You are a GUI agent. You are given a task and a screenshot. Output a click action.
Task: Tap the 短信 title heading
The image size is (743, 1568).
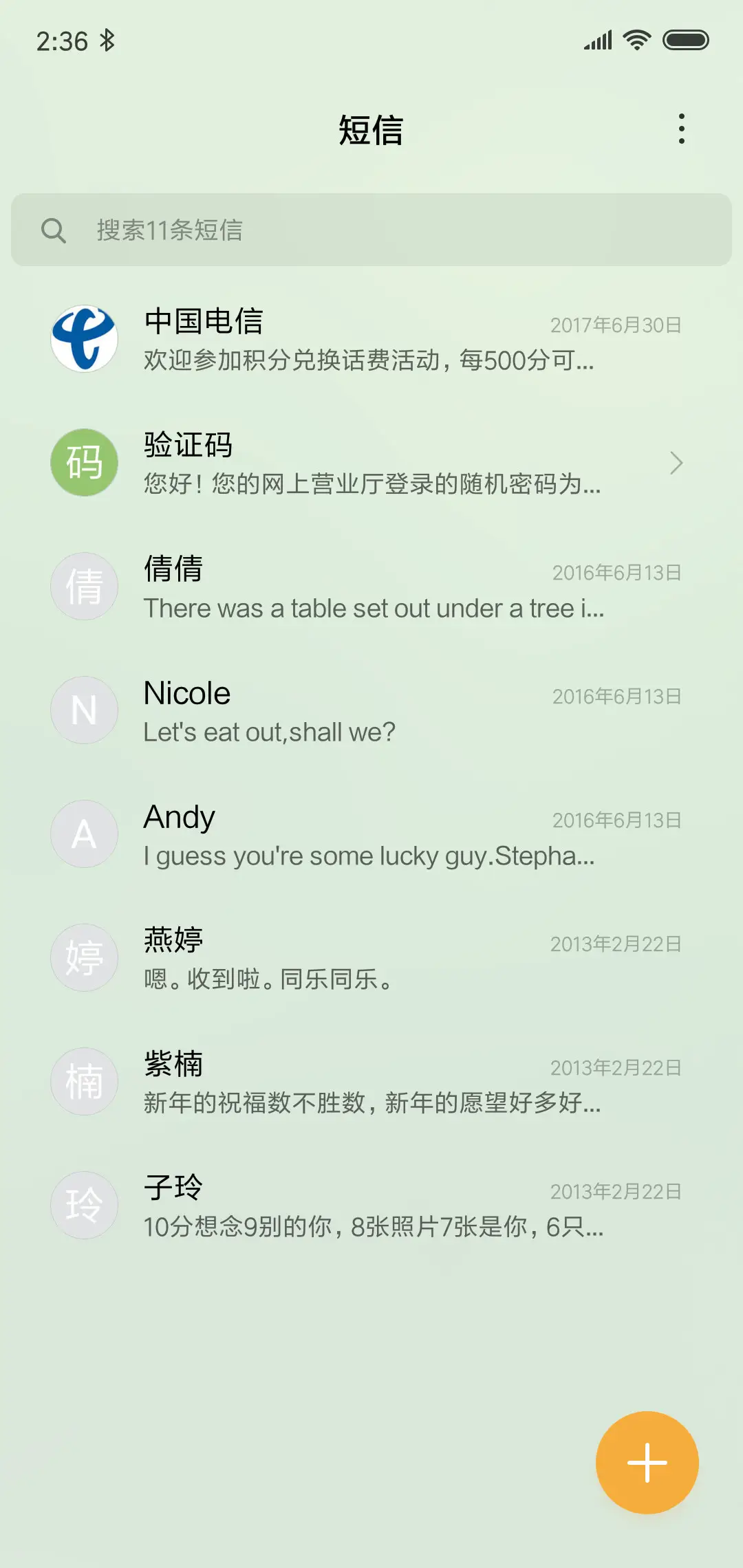371,130
